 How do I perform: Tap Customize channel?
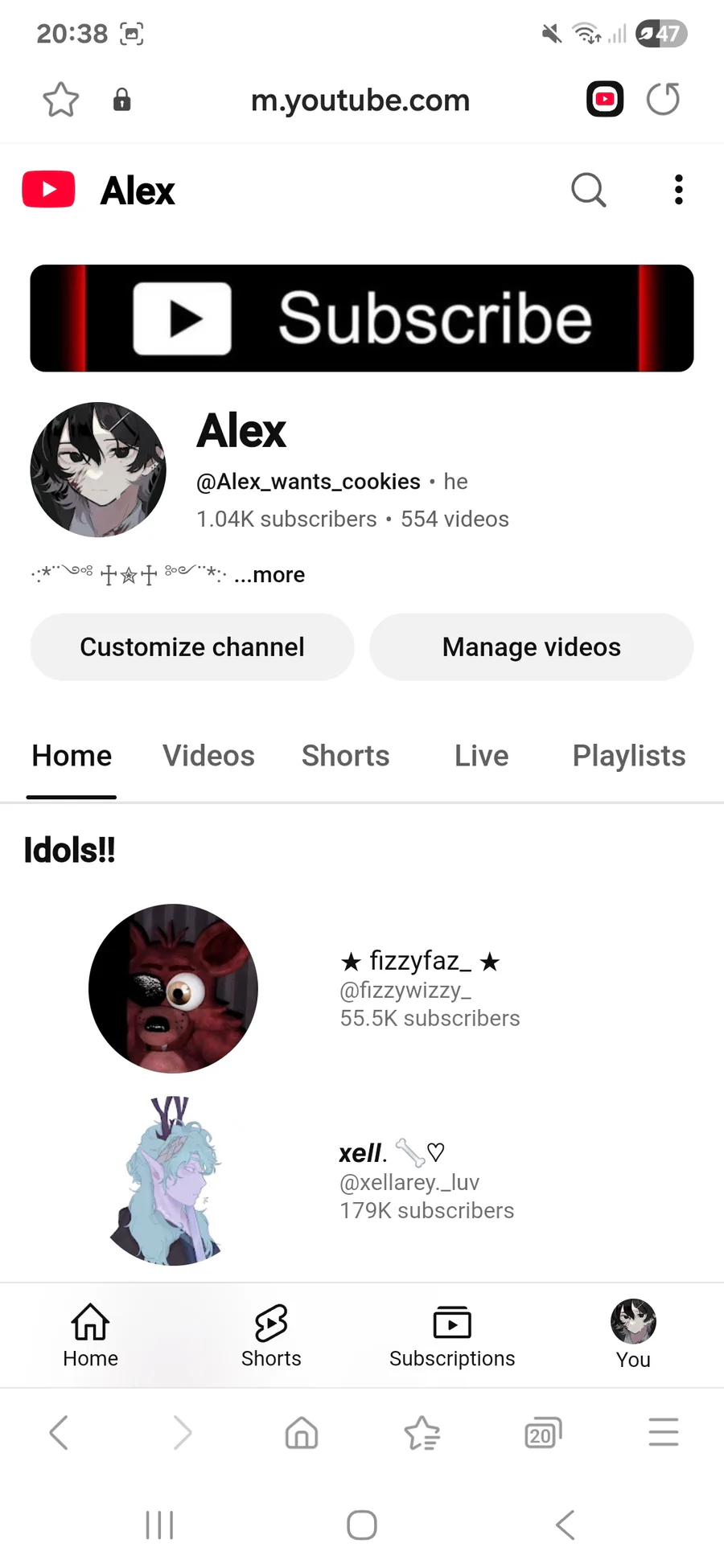[192, 647]
